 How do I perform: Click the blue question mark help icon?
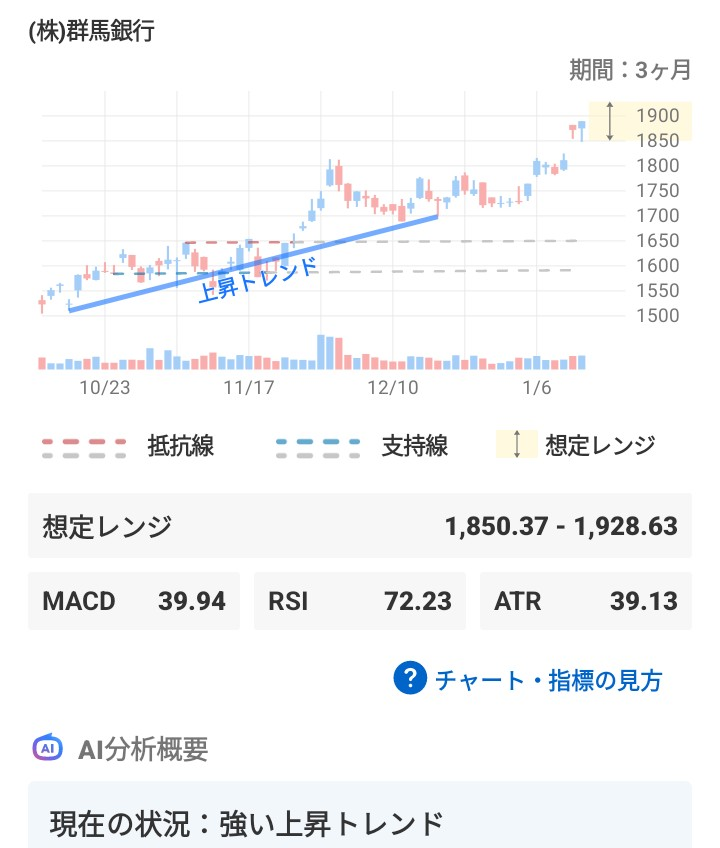click(x=409, y=678)
